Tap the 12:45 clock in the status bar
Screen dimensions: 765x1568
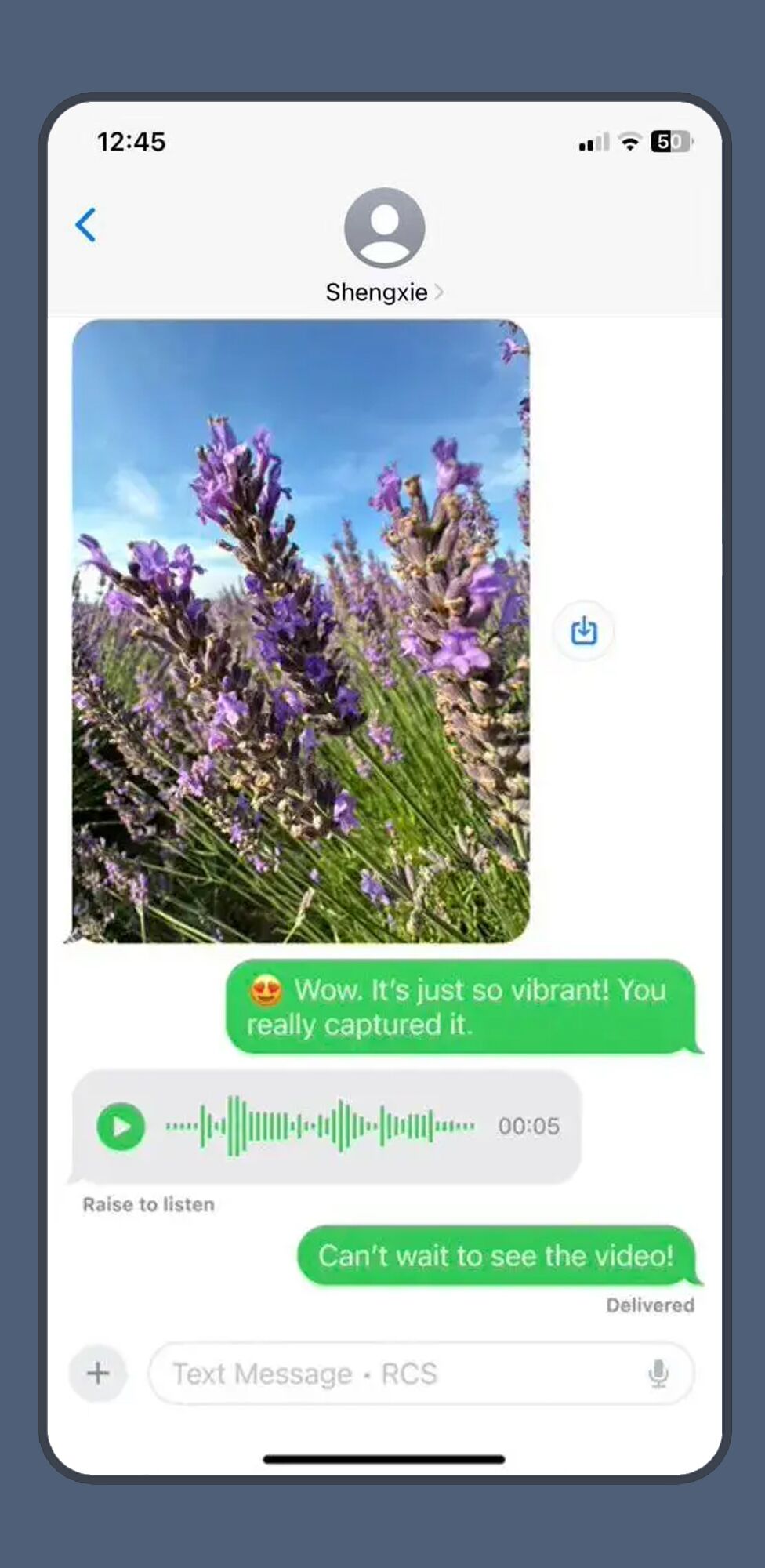pos(132,142)
